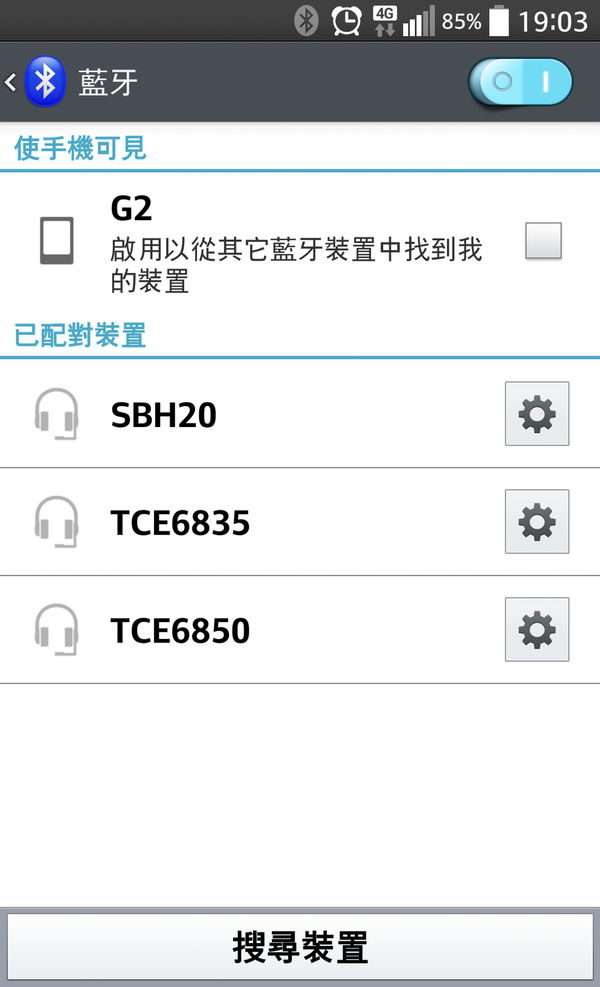Turn off the Bluetooth switch
The width and height of the screenshot is (600, 987).
(x=520, y=82)
